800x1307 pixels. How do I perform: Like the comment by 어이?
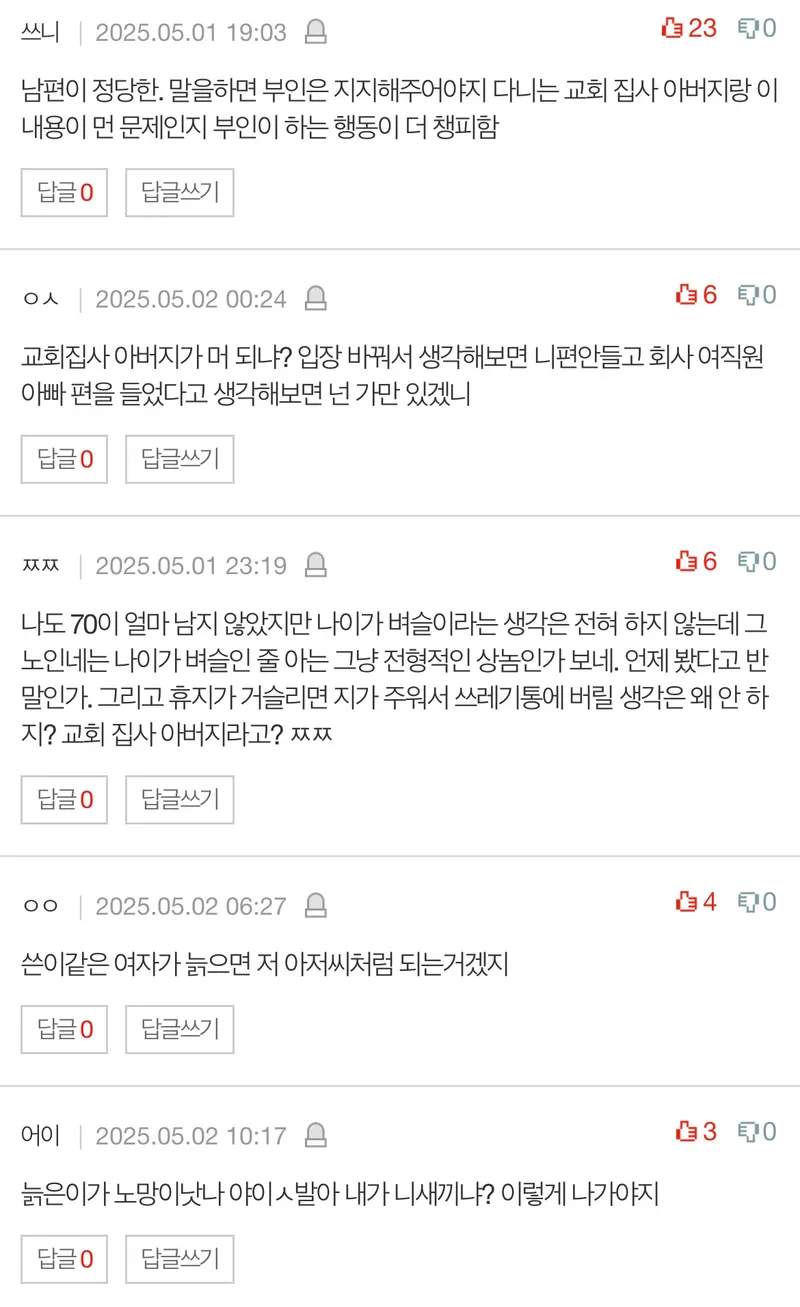click(696, 1132)
